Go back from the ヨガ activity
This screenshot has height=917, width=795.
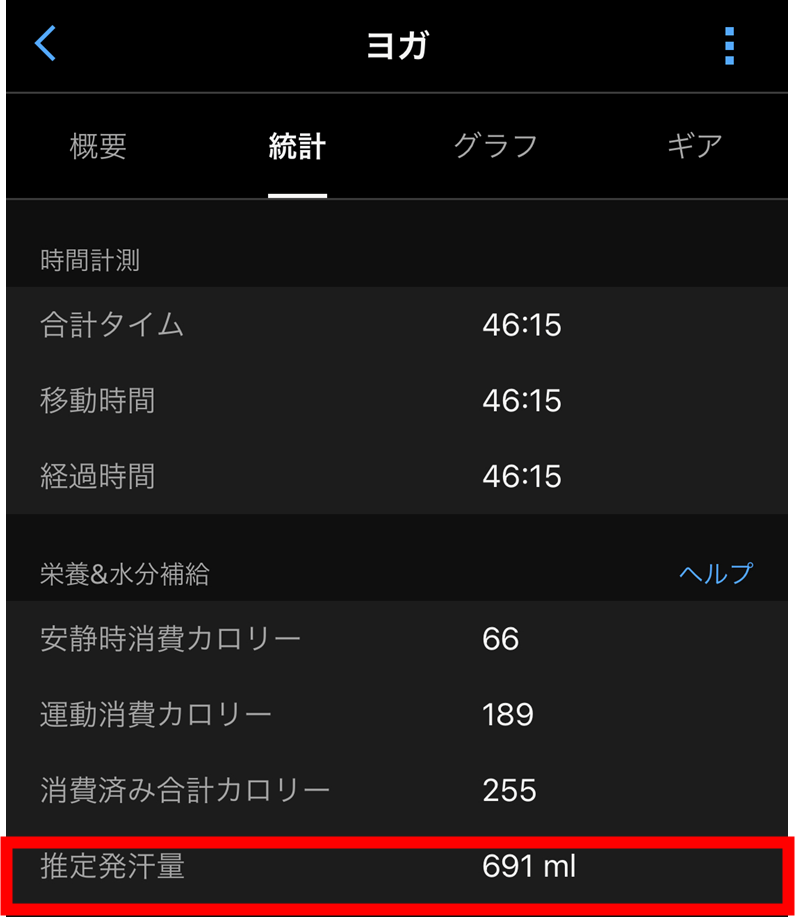pos(46,45)
